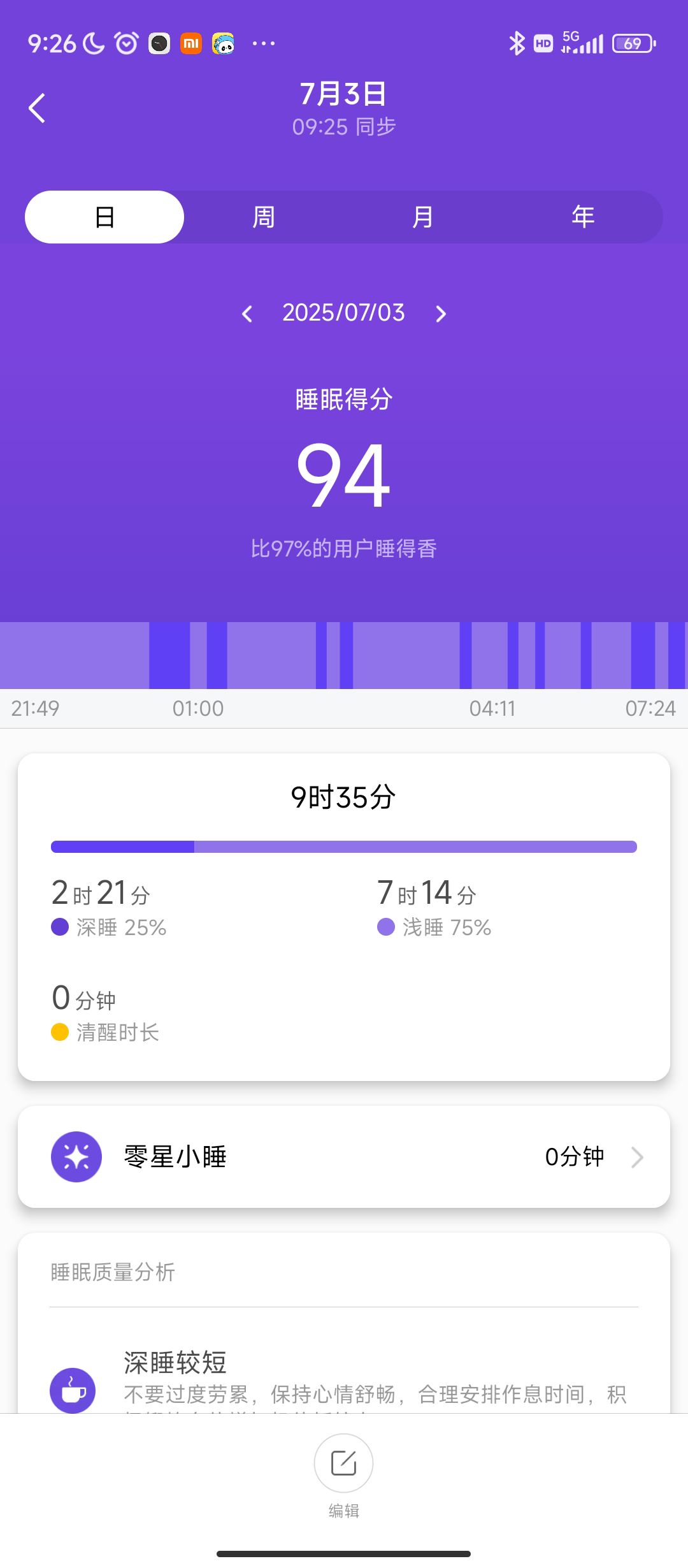Switch to the 周 (week) tab

[x=264, y=217]
